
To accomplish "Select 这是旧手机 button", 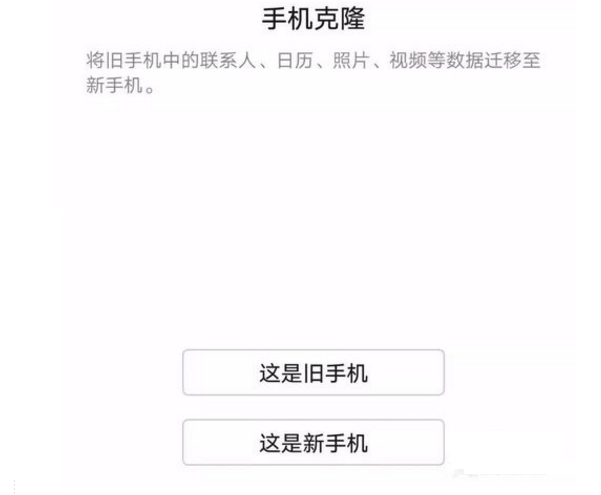I will pos(312,373).
